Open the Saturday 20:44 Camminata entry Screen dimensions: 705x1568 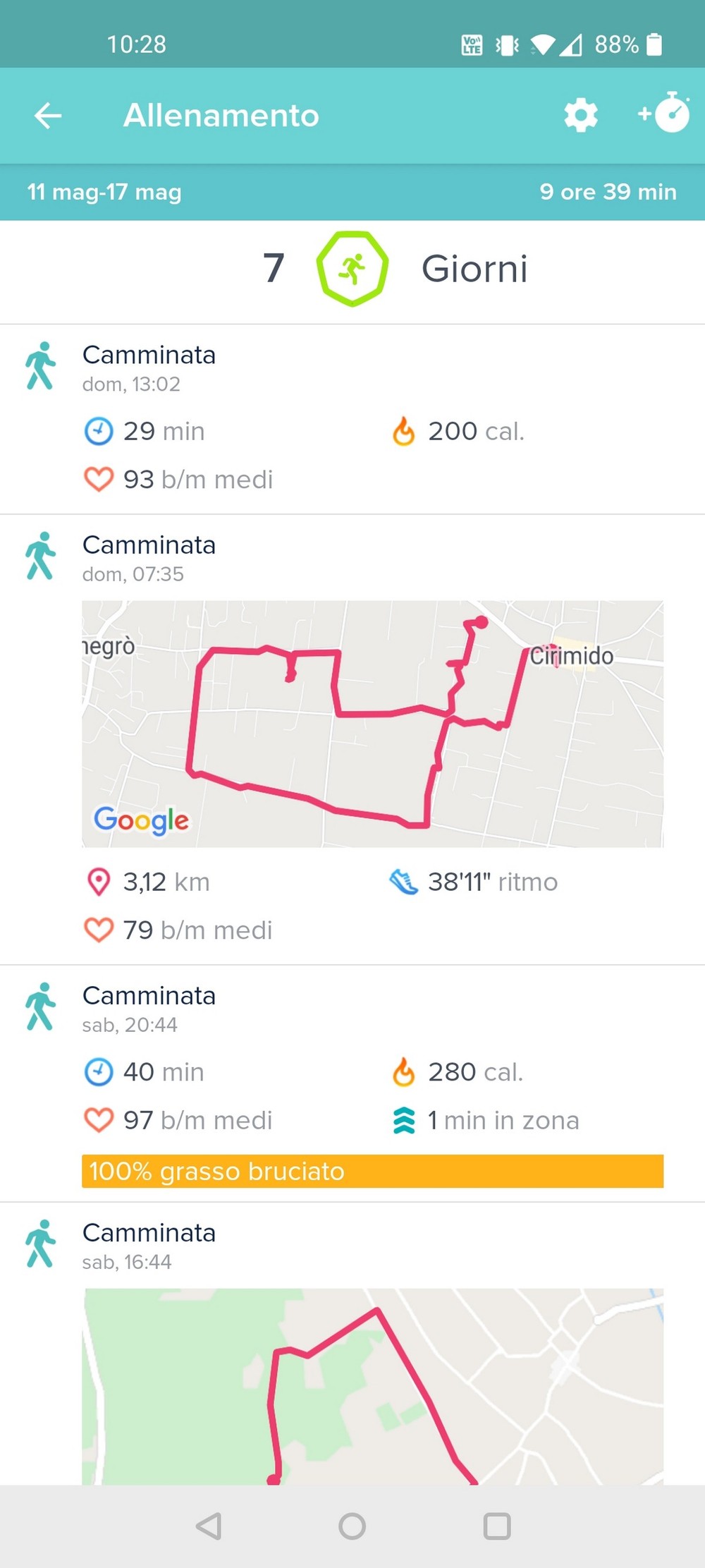[352, 1083]
